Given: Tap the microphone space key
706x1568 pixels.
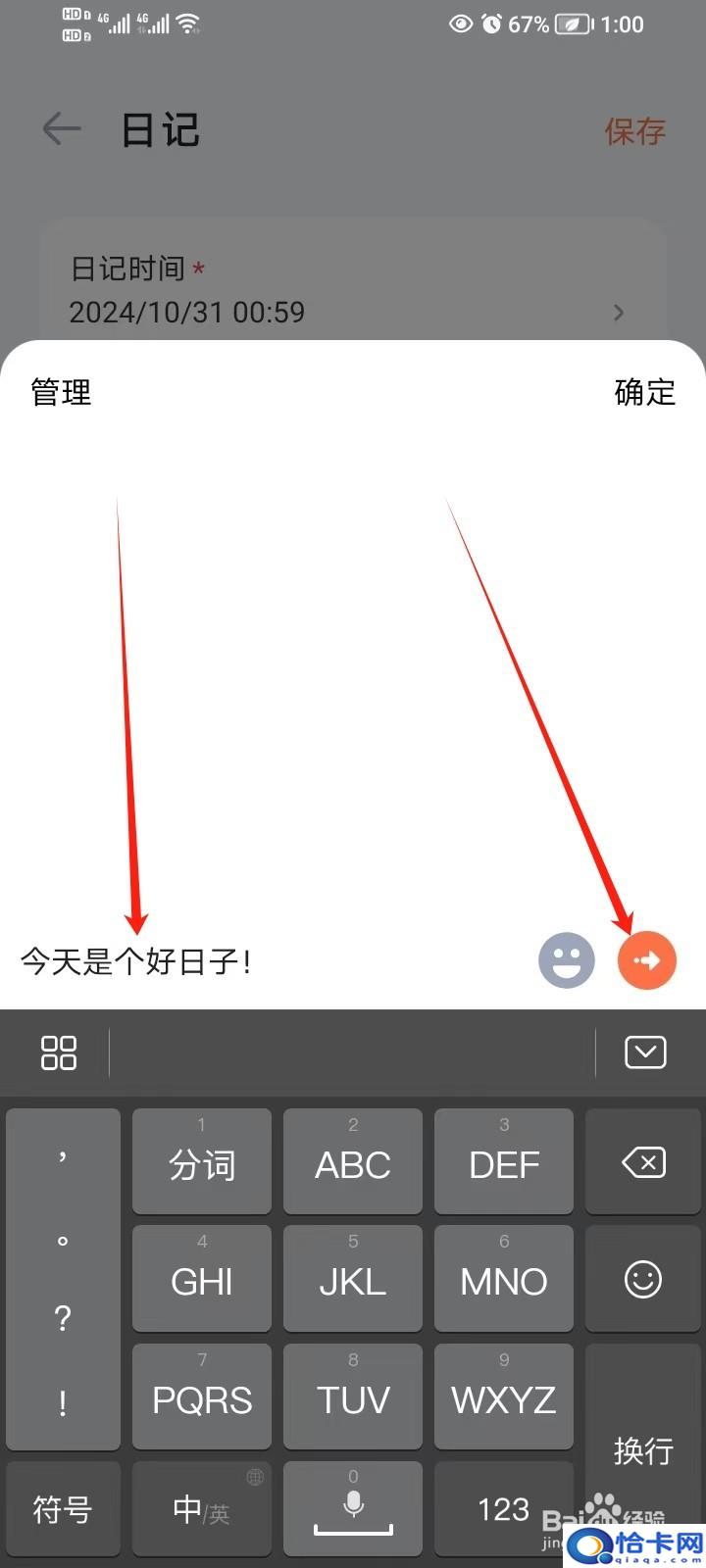Looking at the screenshot, I should 353,1509.
